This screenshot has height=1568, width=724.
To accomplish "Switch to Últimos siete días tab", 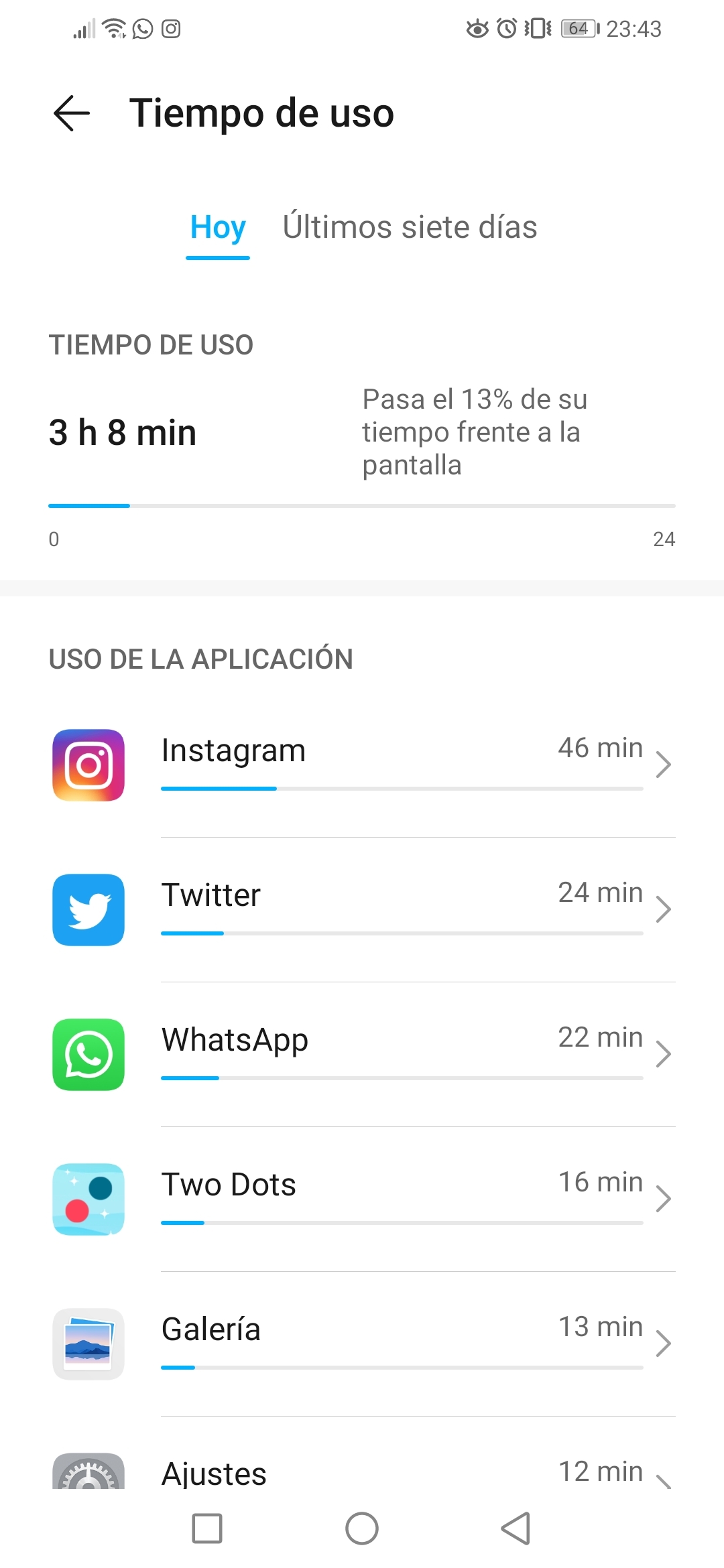I will pos(410,228).
